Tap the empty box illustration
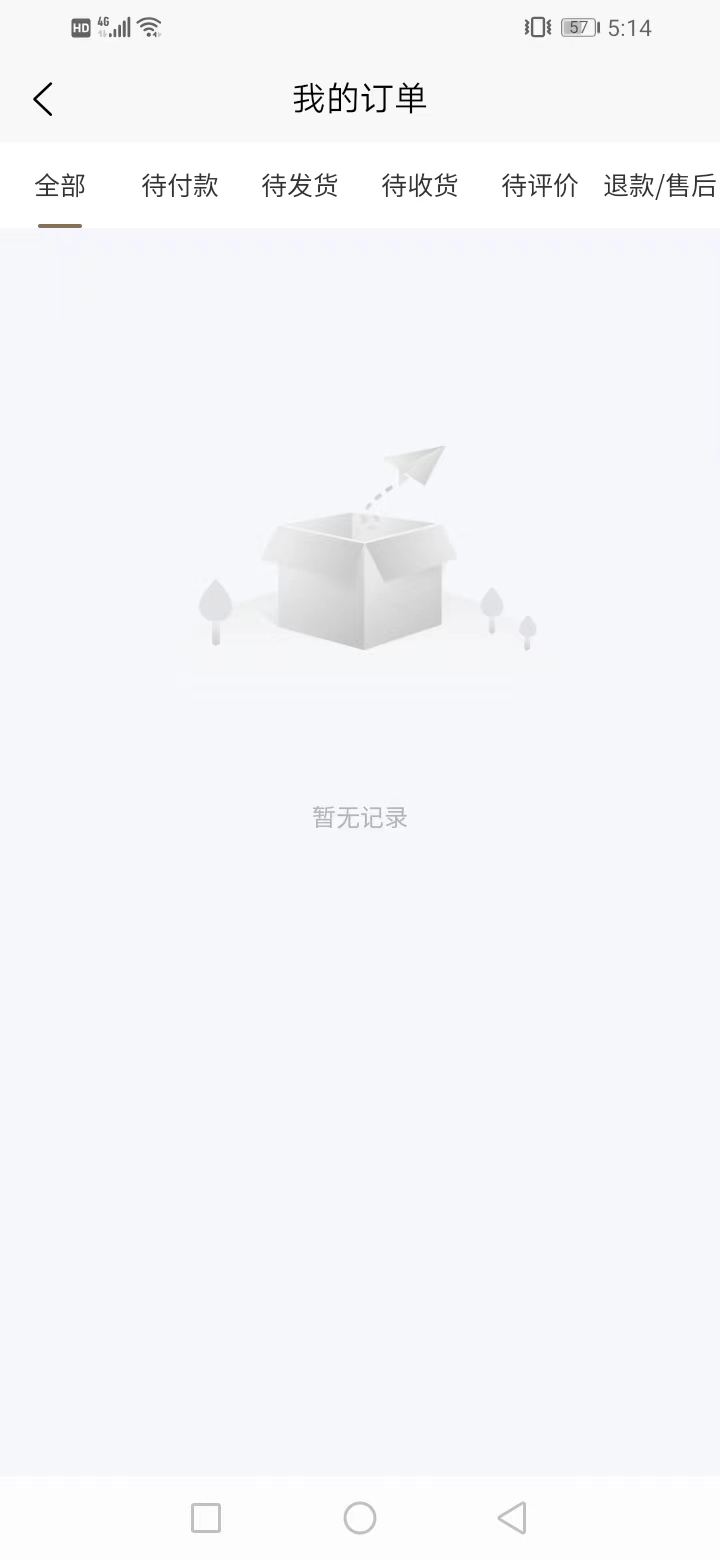This screenshot has height=1560, width=720. point(360,580)
